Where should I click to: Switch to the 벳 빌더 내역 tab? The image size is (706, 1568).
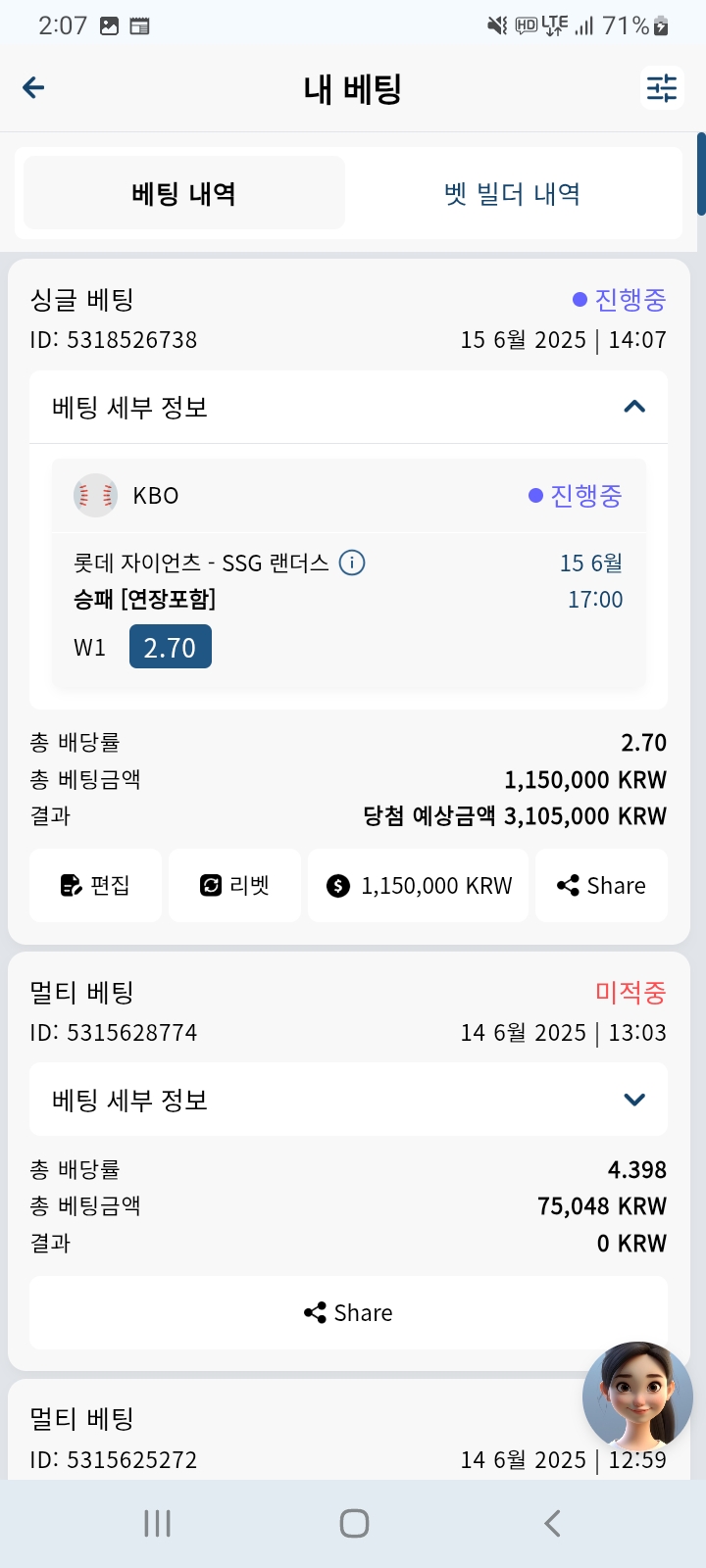point(512,193)
